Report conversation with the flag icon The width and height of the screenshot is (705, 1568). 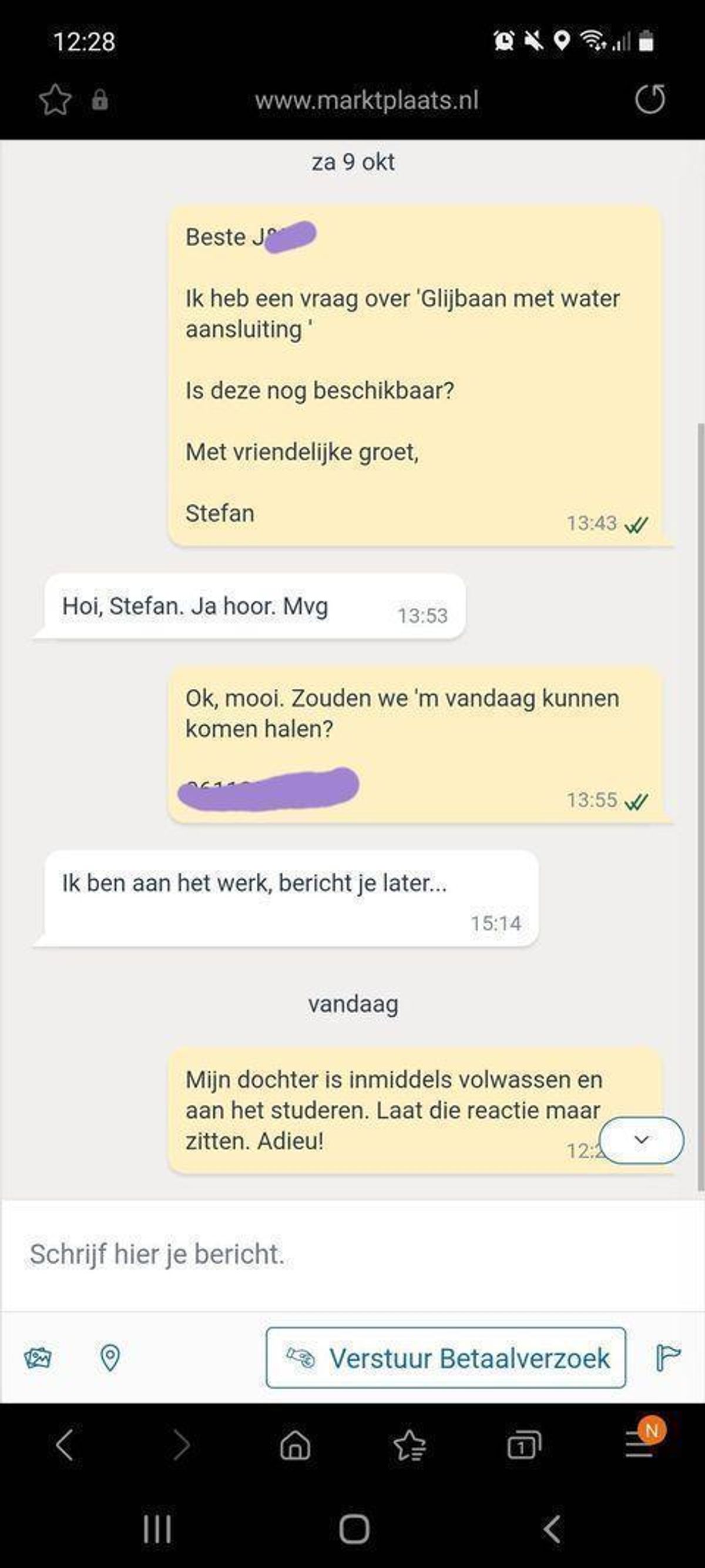point(668,1358)
